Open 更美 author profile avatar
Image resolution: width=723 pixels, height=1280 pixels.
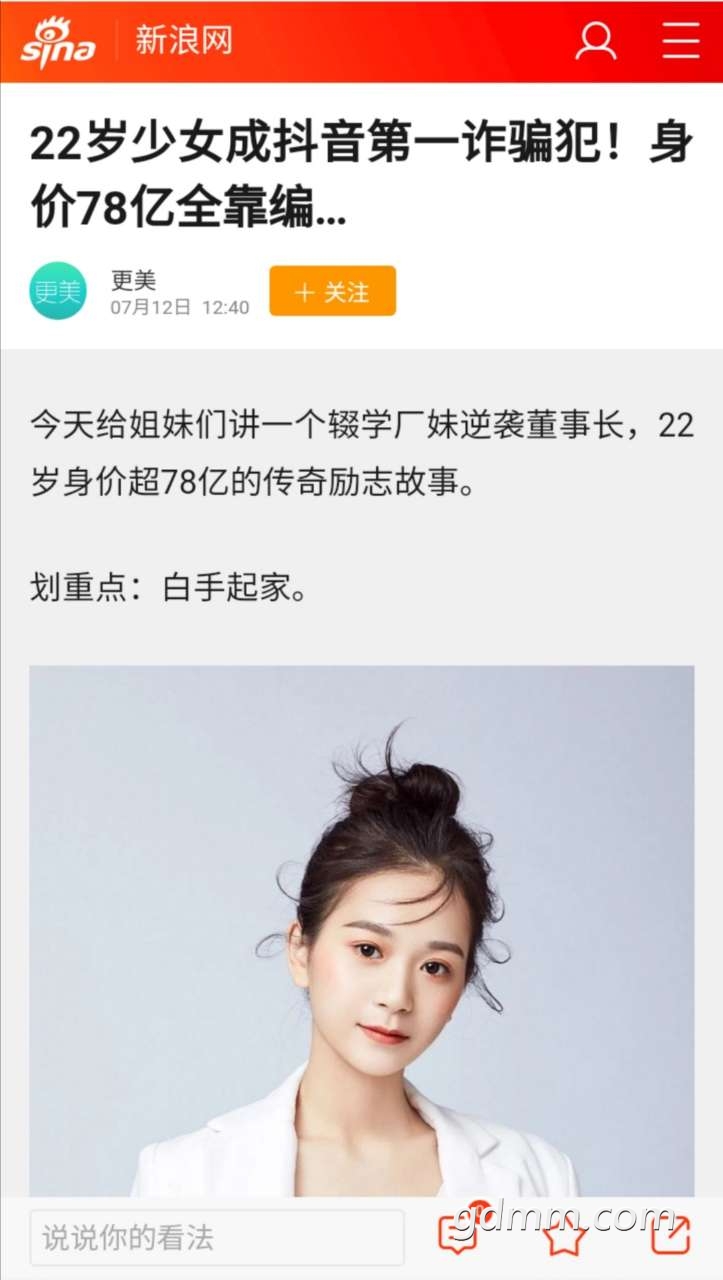point(57,291)
